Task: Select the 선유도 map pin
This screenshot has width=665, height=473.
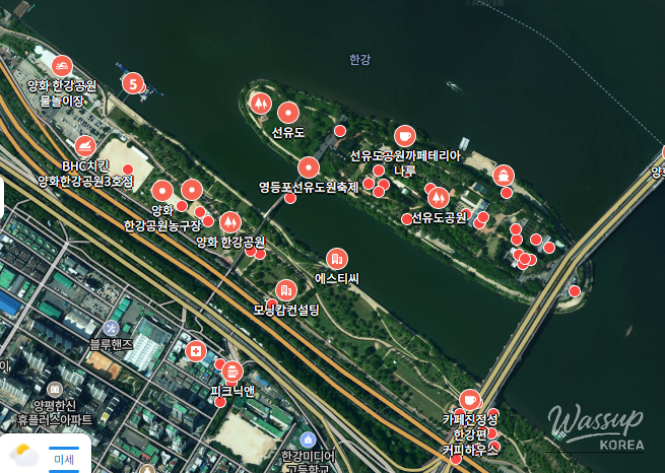Action: point(289,113)
